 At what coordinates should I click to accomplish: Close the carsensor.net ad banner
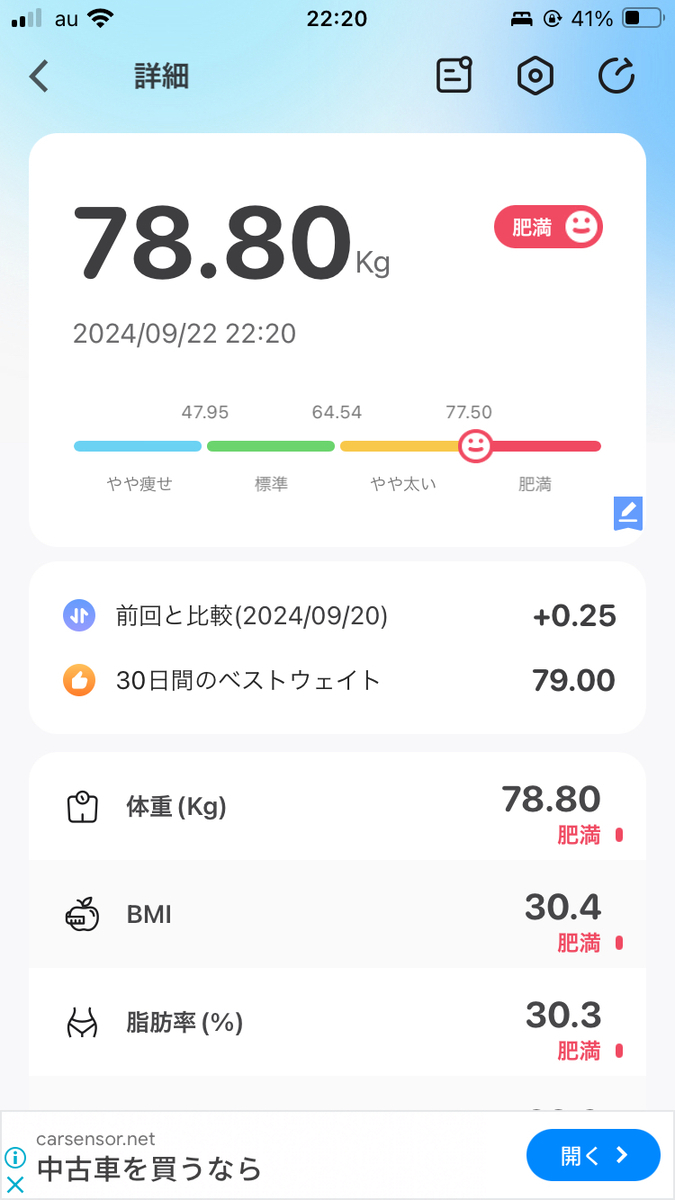tap(15, 1184)
